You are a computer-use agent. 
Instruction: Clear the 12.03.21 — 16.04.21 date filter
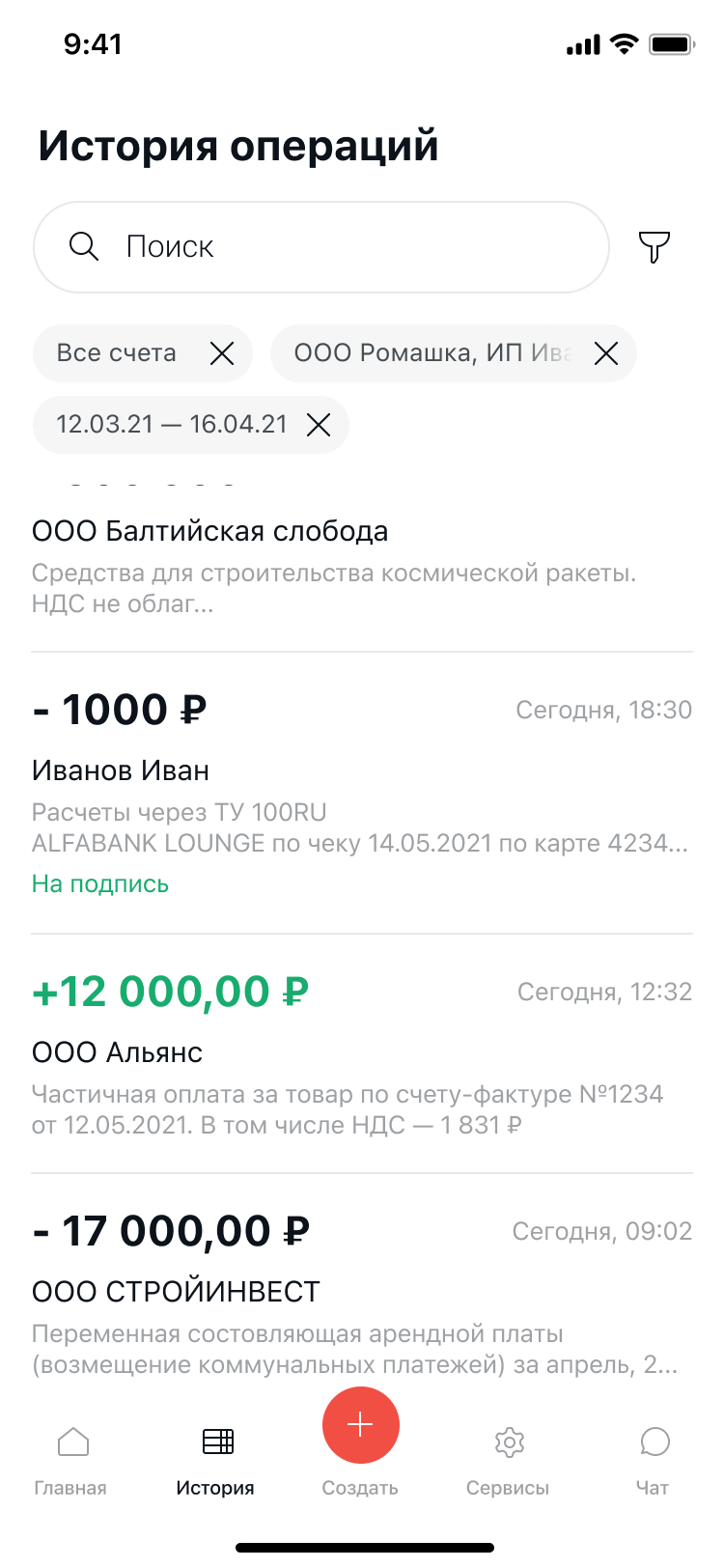(319, 424)
